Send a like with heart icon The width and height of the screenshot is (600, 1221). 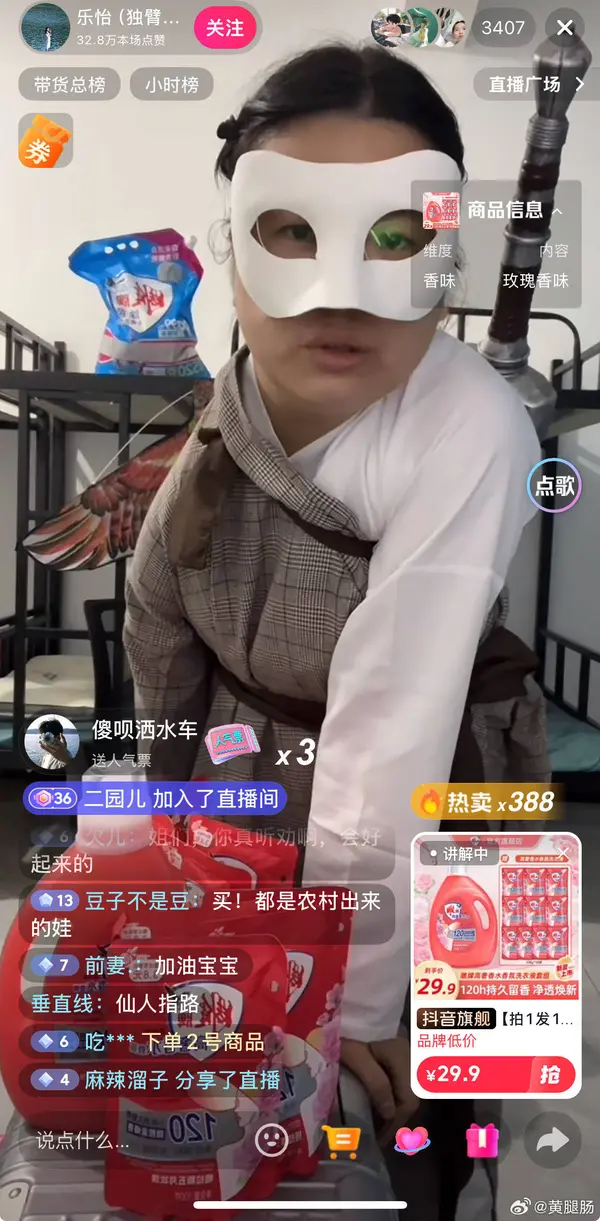click(x=411, y=1139)
